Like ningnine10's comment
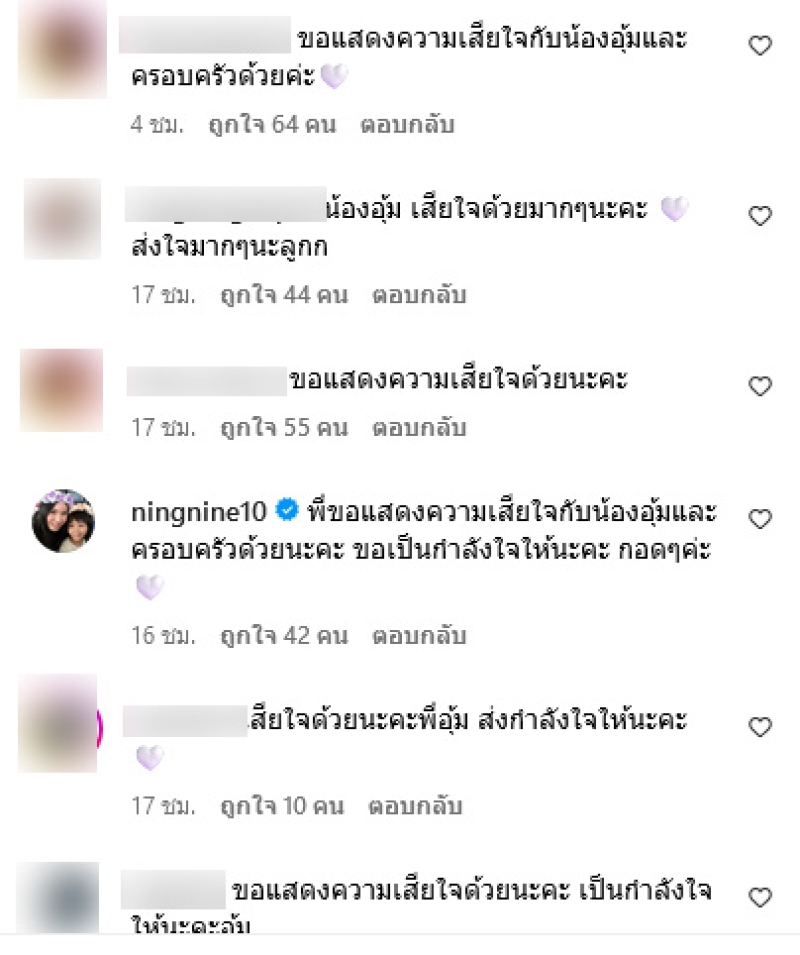Image resolution: width=800 pixels, height=955 pixels. (x=761, y=519)
